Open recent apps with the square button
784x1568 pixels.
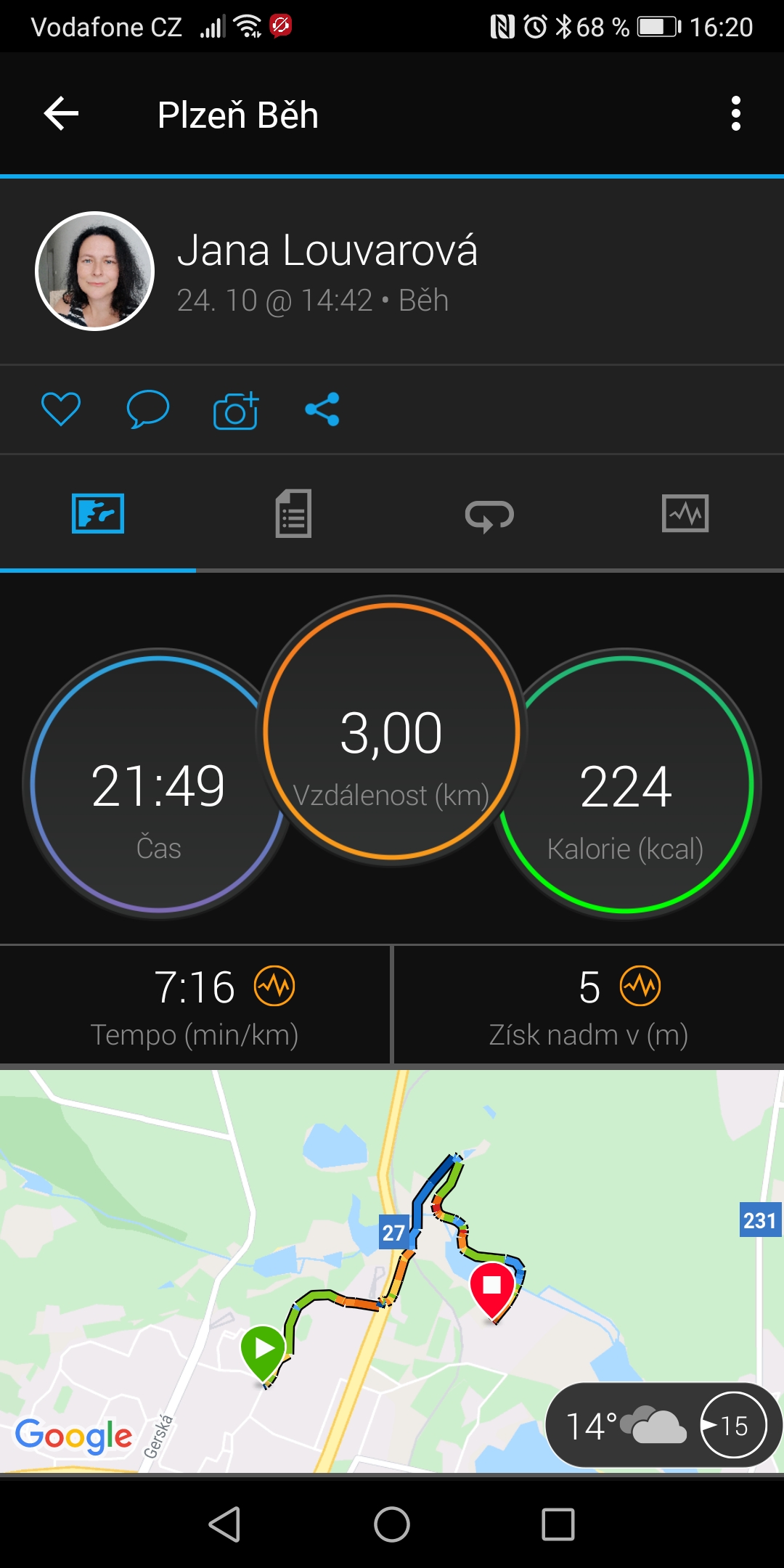(x=558, y=1524)
